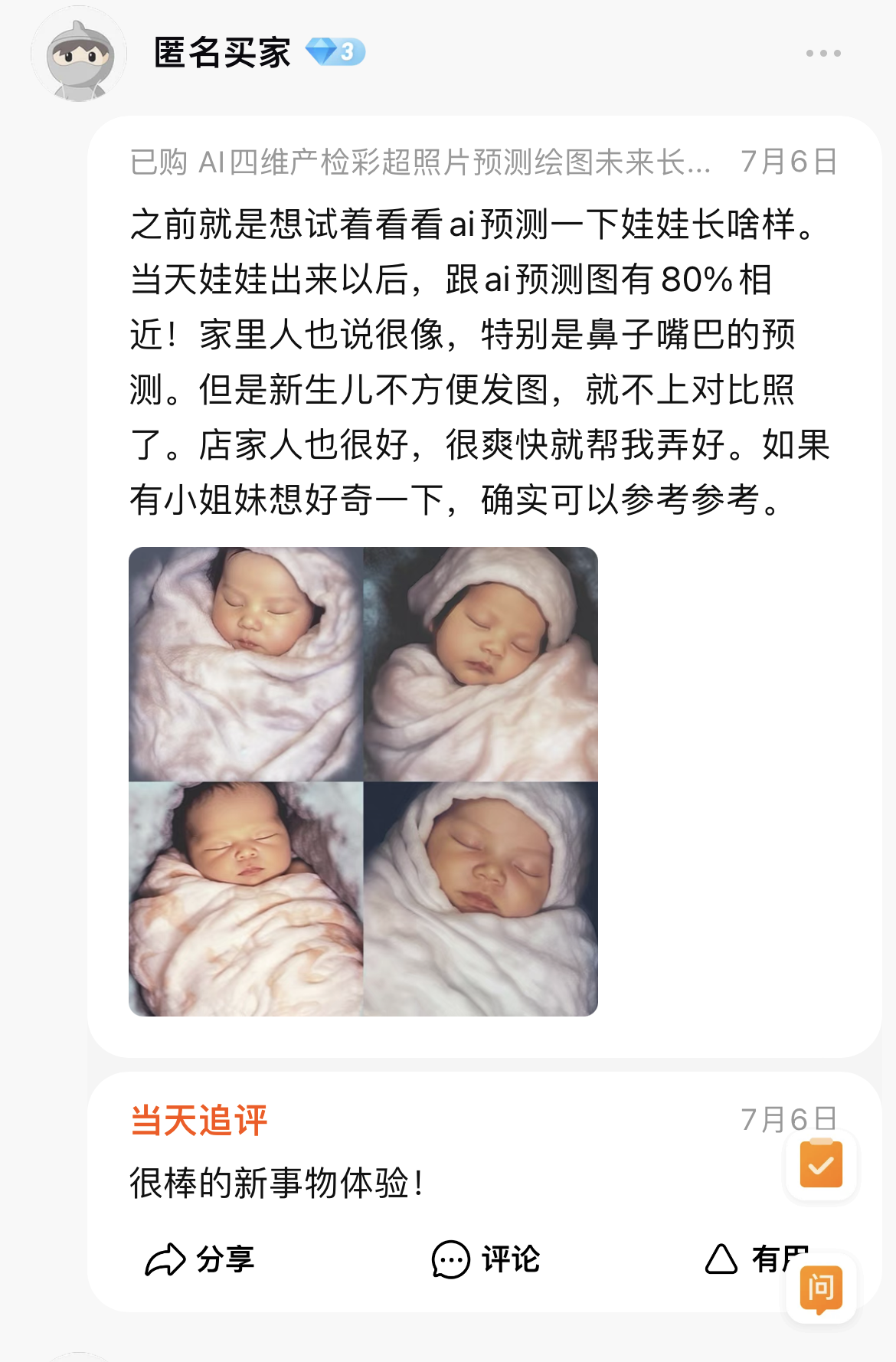Image resolution: width=896 pixels, height=1362 pixels.
Task: Open the orange 问 ask floating button
Action: pyautogui.click(x=821, y=1288)
